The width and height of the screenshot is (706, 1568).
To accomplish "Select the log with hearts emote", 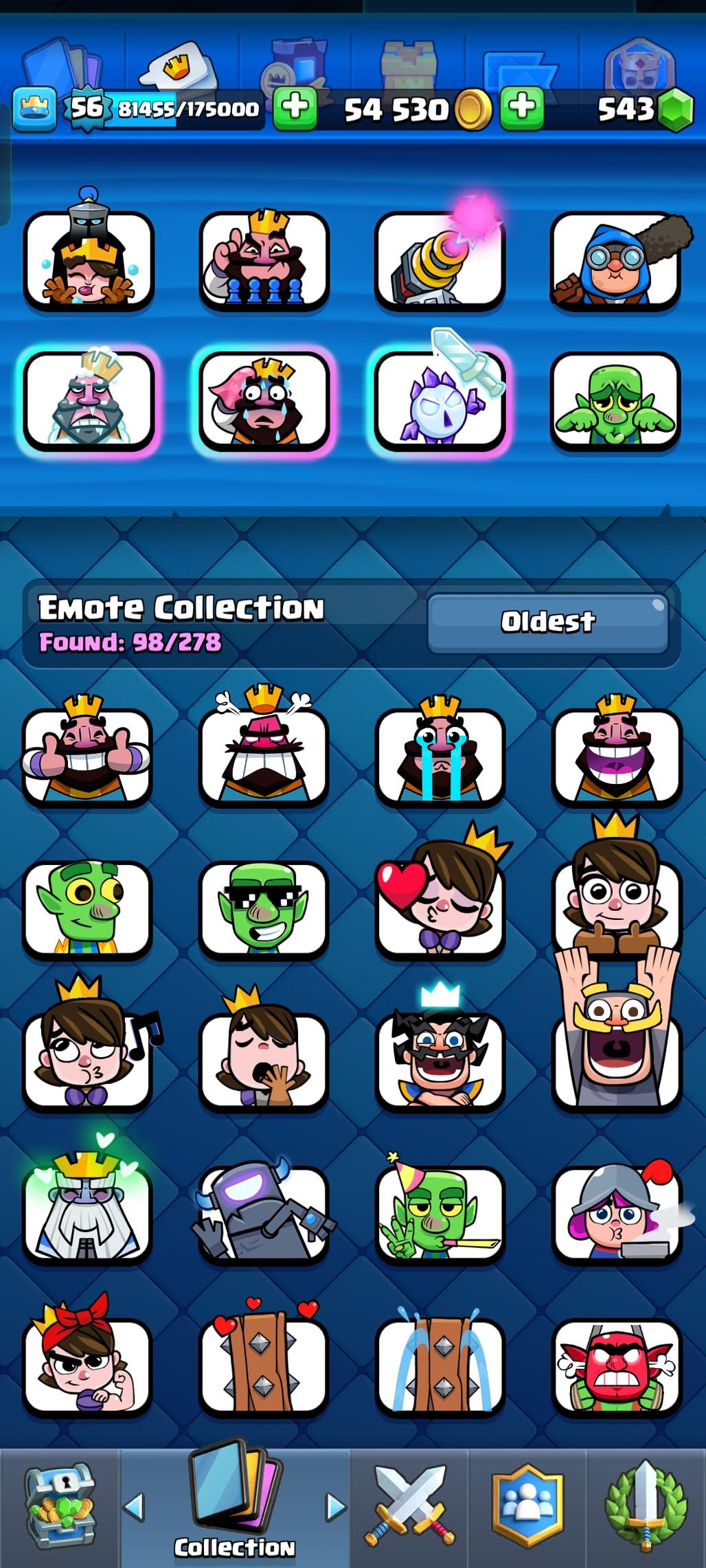I will [x=263, y=1365].
